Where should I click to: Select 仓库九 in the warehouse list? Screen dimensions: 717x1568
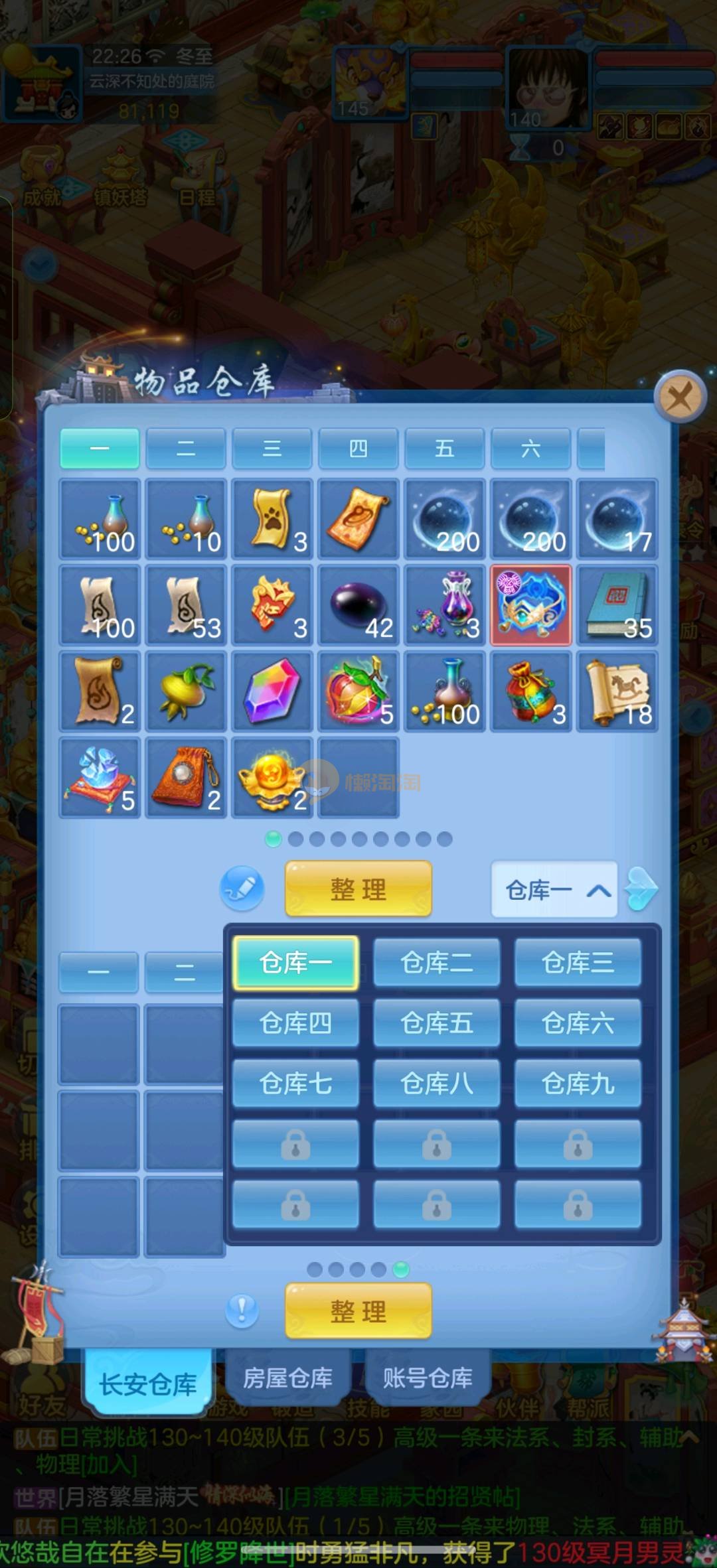pos(578,1083)
